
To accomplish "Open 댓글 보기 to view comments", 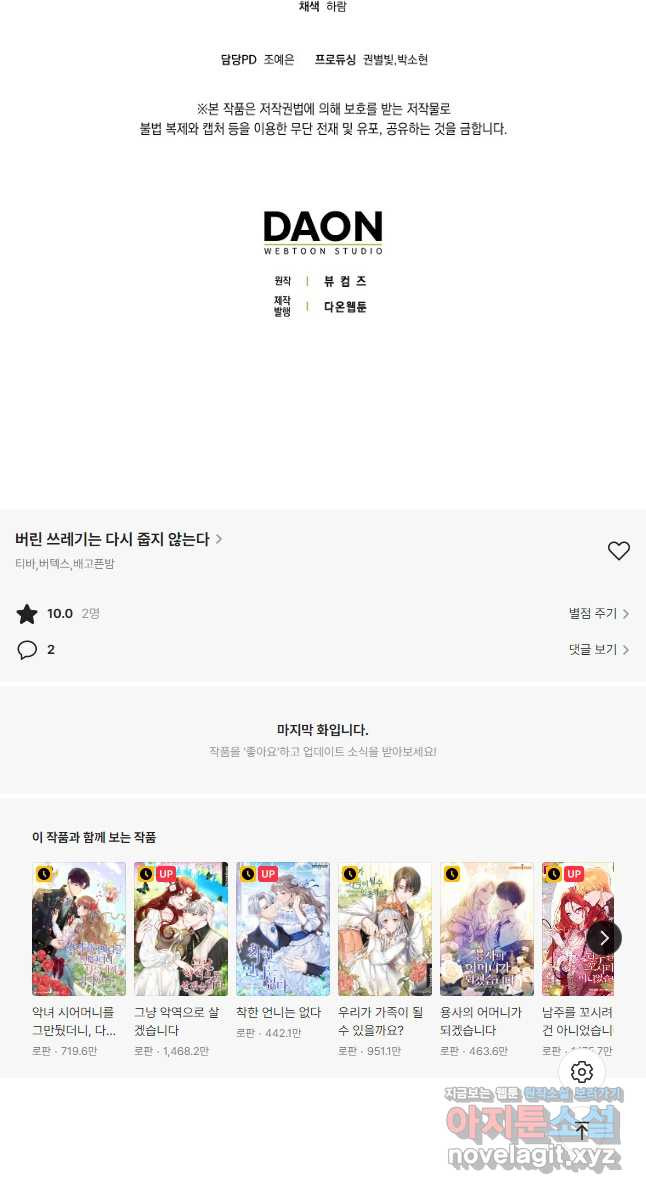I will click(598, 650).
